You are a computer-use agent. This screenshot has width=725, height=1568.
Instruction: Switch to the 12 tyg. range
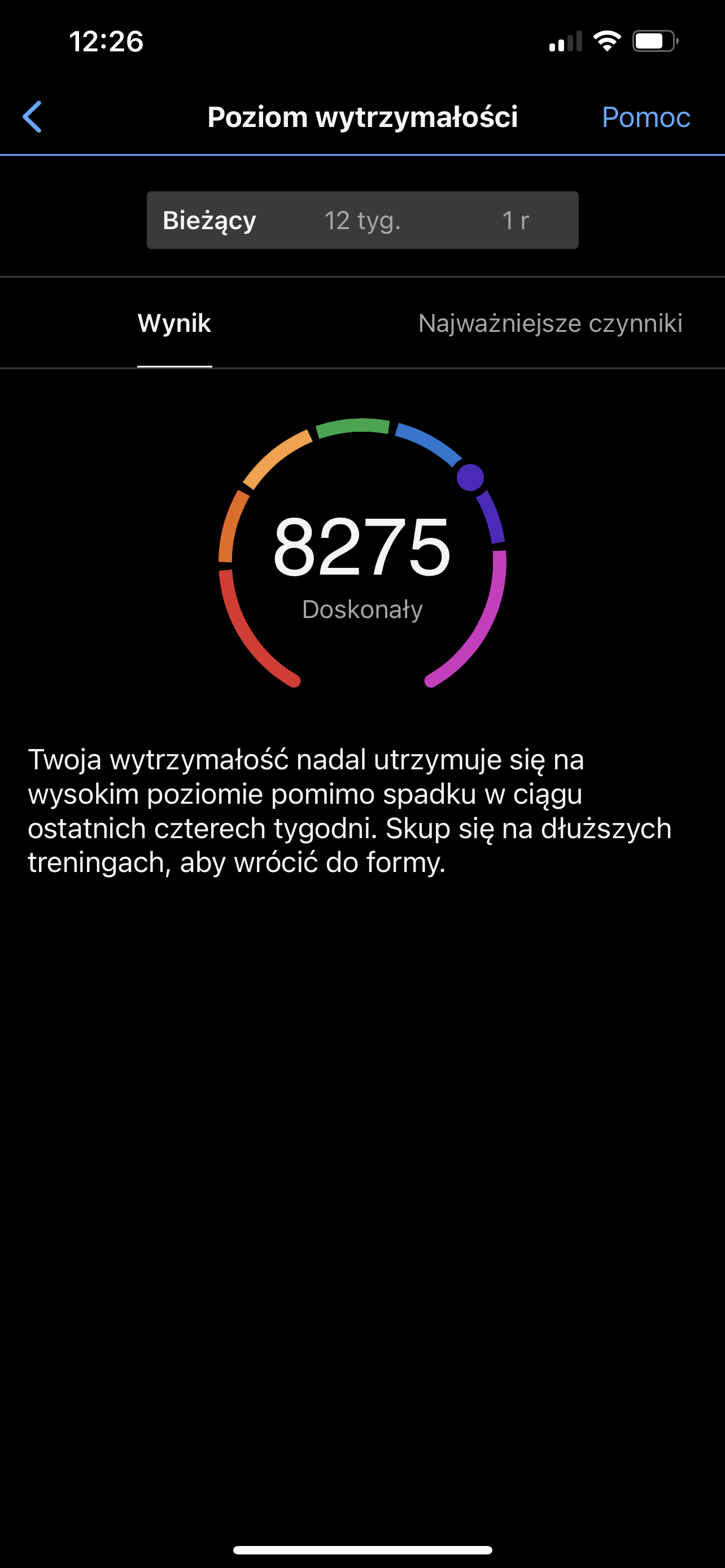click(x=362, y=220)
